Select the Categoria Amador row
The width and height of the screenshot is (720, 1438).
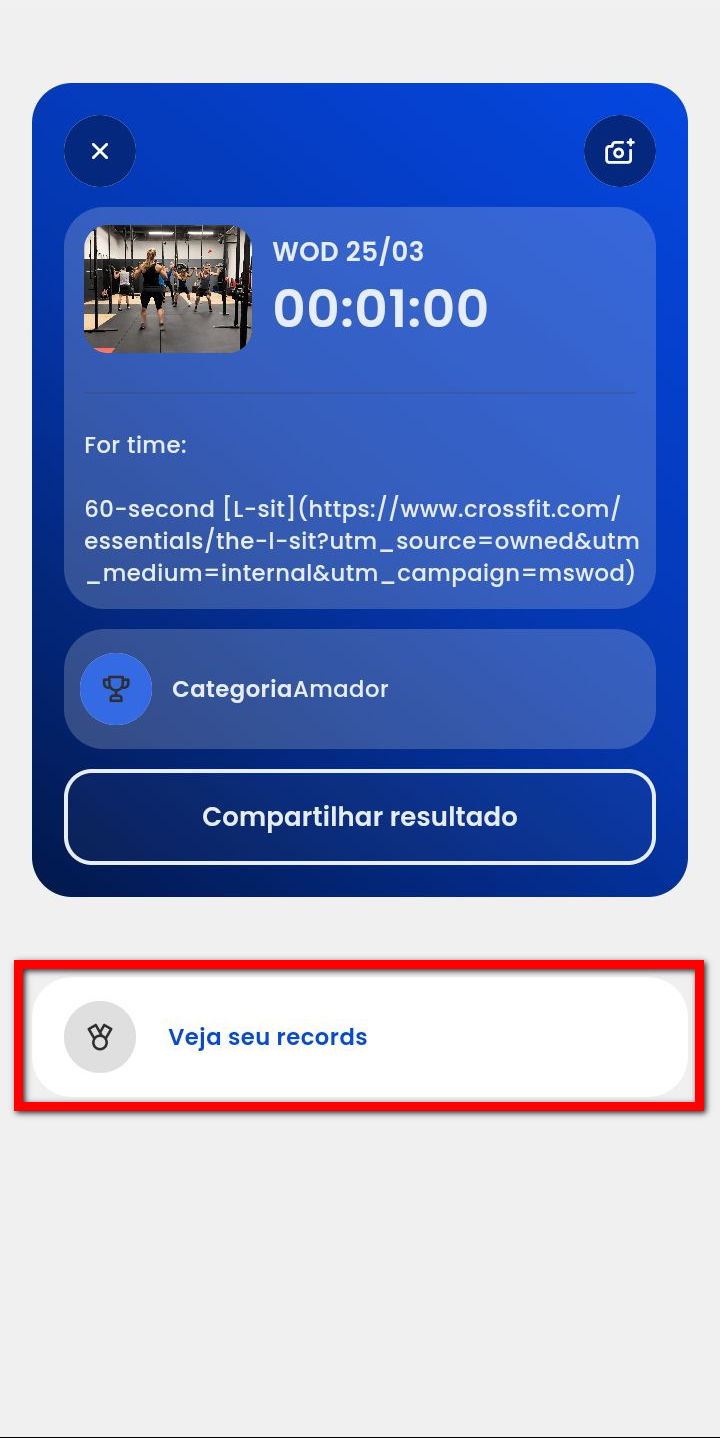tap(360, 689)
